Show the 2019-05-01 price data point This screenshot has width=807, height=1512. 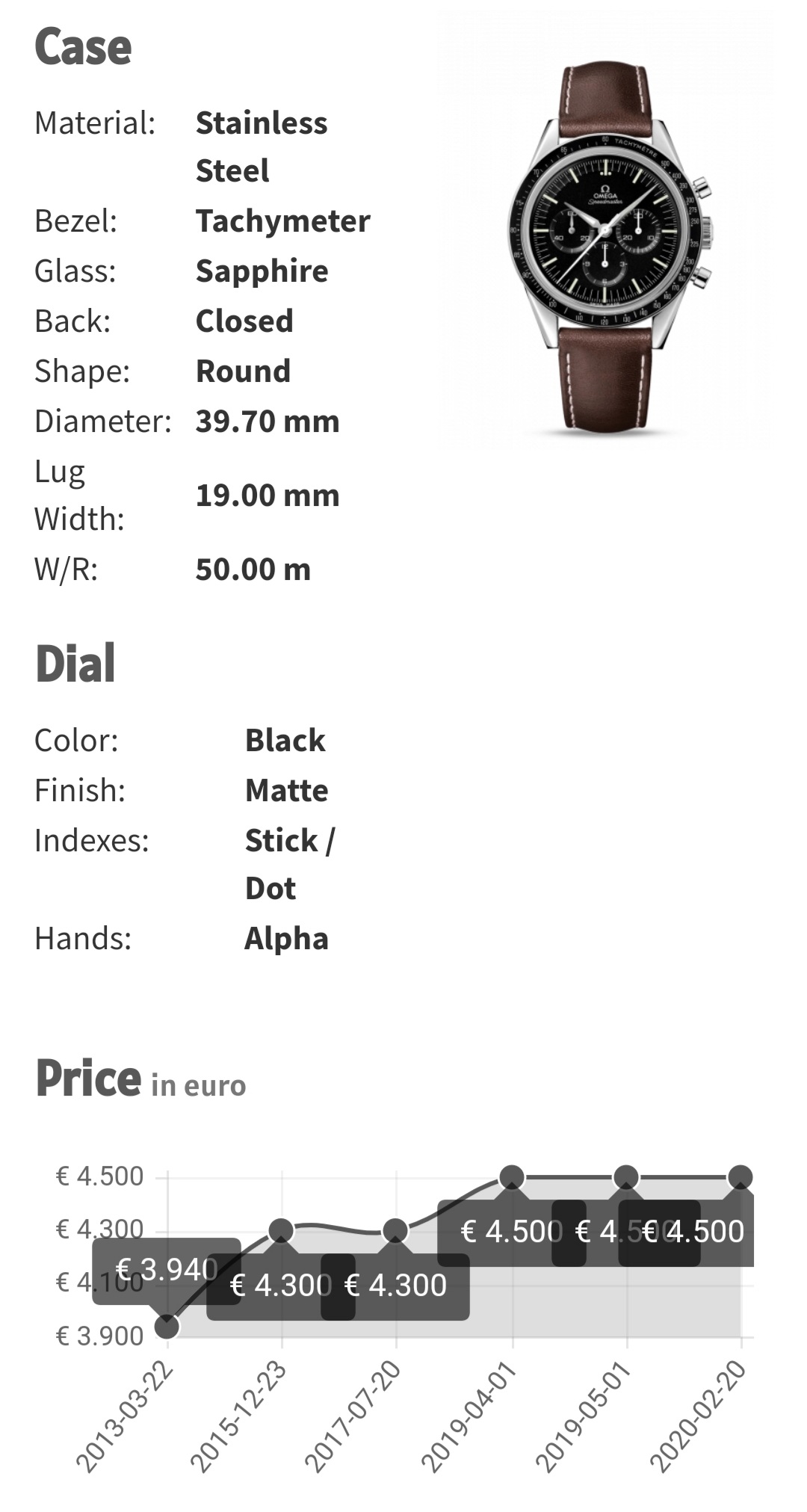(626, 1178)
